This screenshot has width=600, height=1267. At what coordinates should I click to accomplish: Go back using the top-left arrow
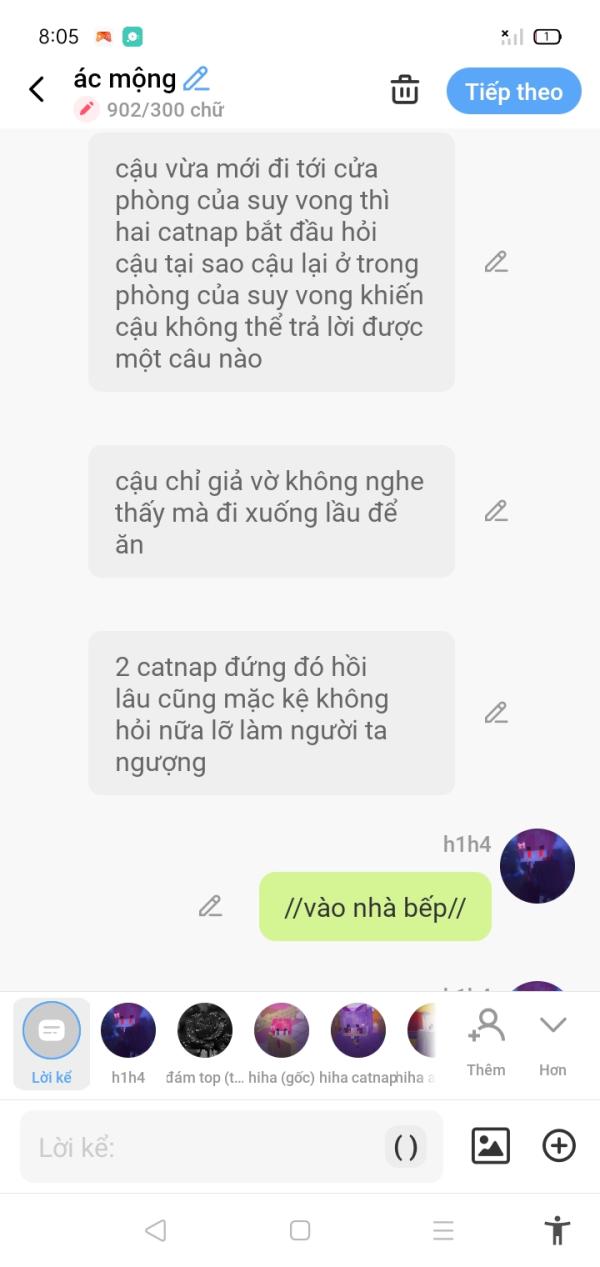click(37, 90)
